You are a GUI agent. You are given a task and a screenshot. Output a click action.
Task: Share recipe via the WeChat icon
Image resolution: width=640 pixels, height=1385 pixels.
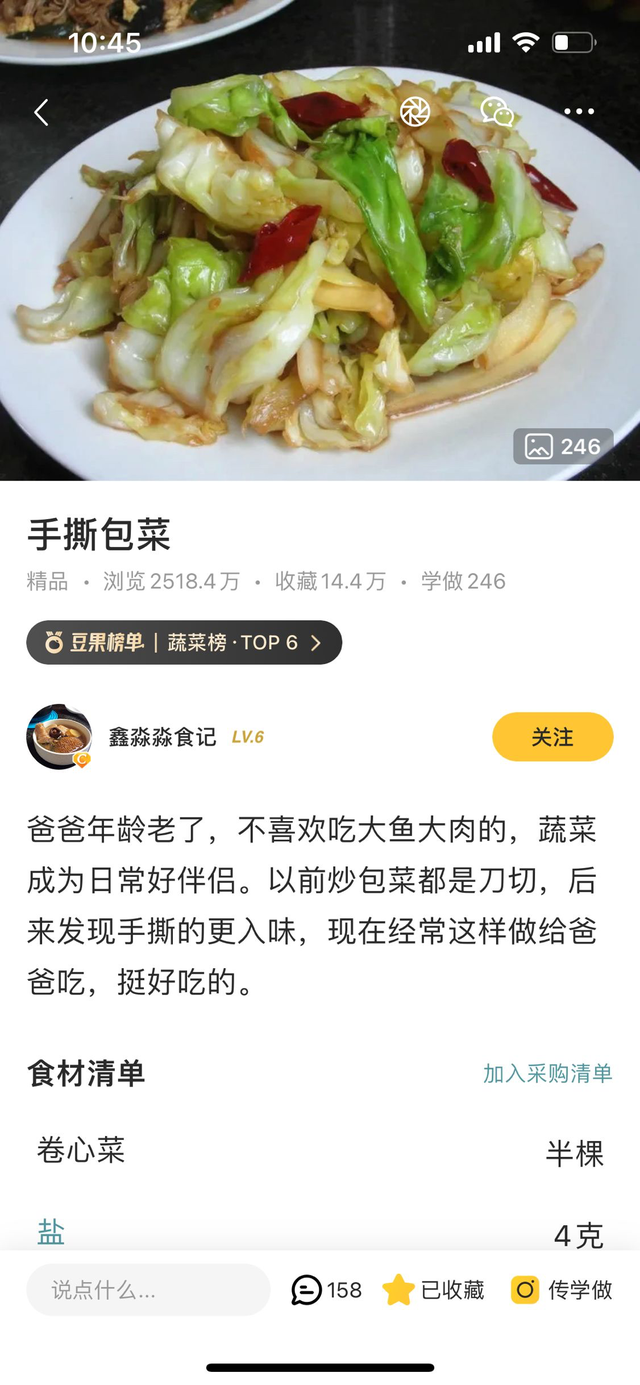(x=497, y=112)
